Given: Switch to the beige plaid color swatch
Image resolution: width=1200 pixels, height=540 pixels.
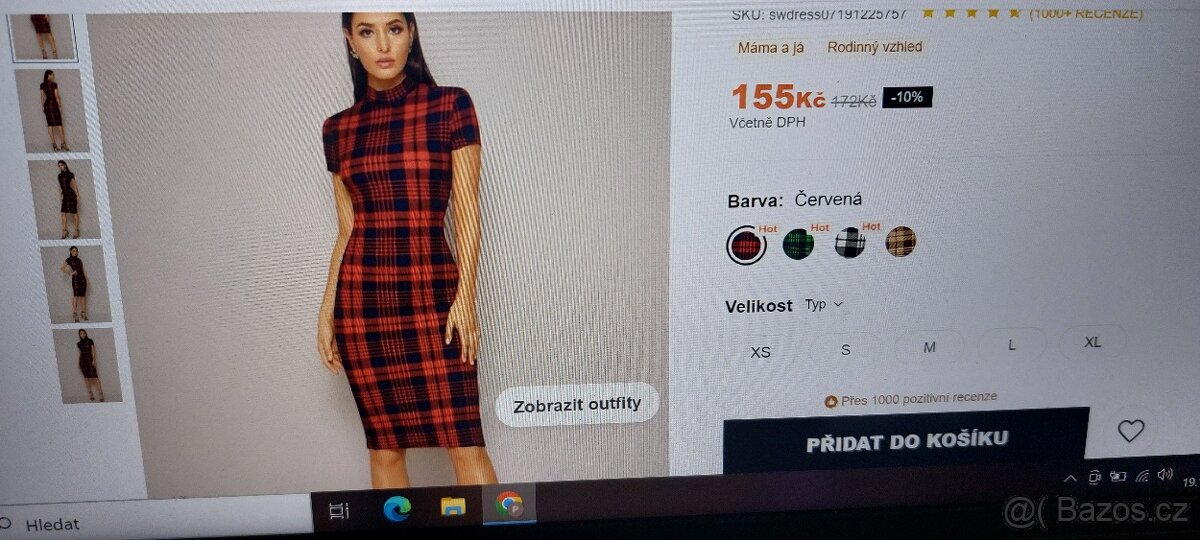Looking at the screenshot, I should pos(900,241).
